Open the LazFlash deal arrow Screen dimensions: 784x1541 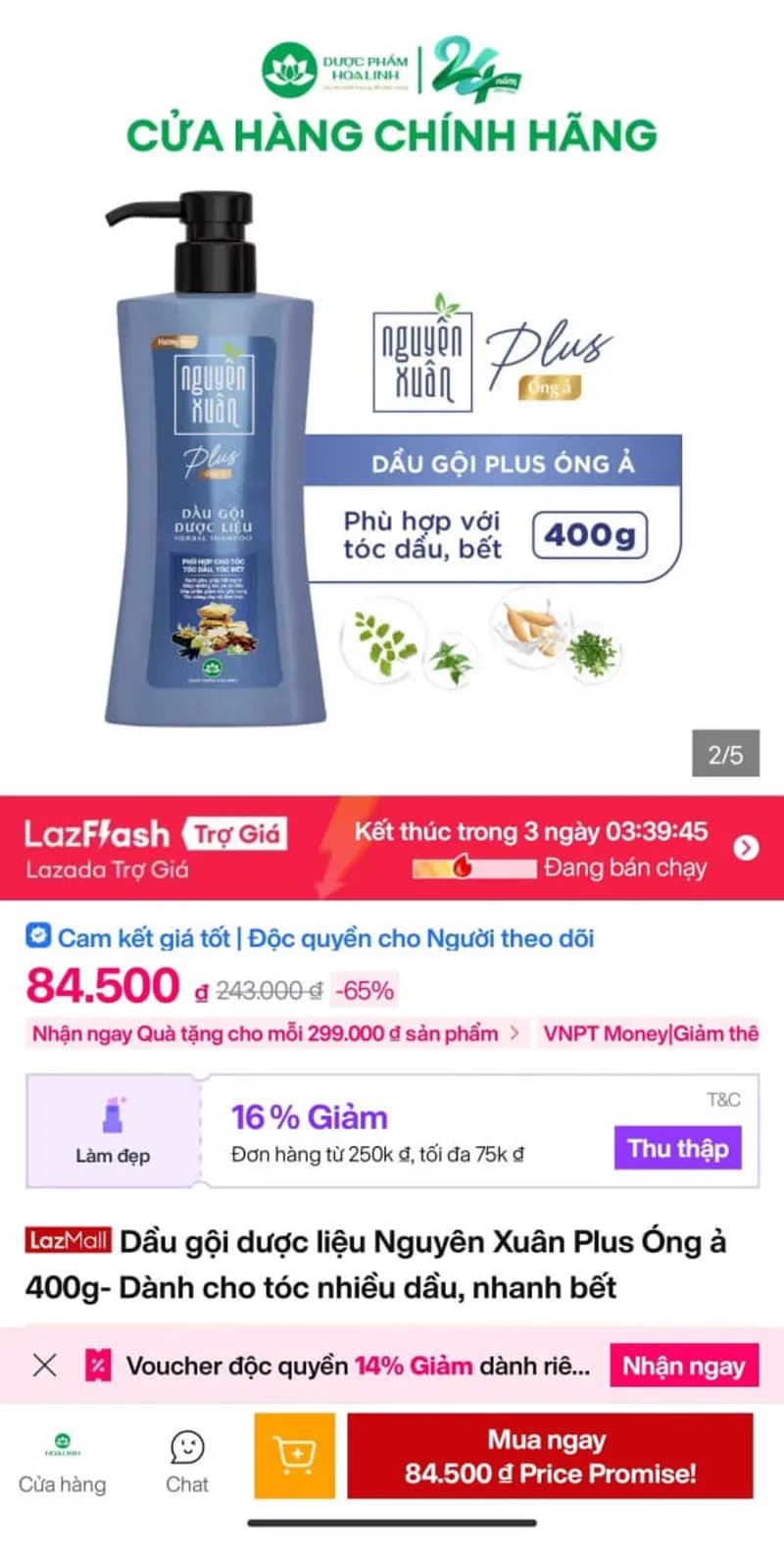747,848
